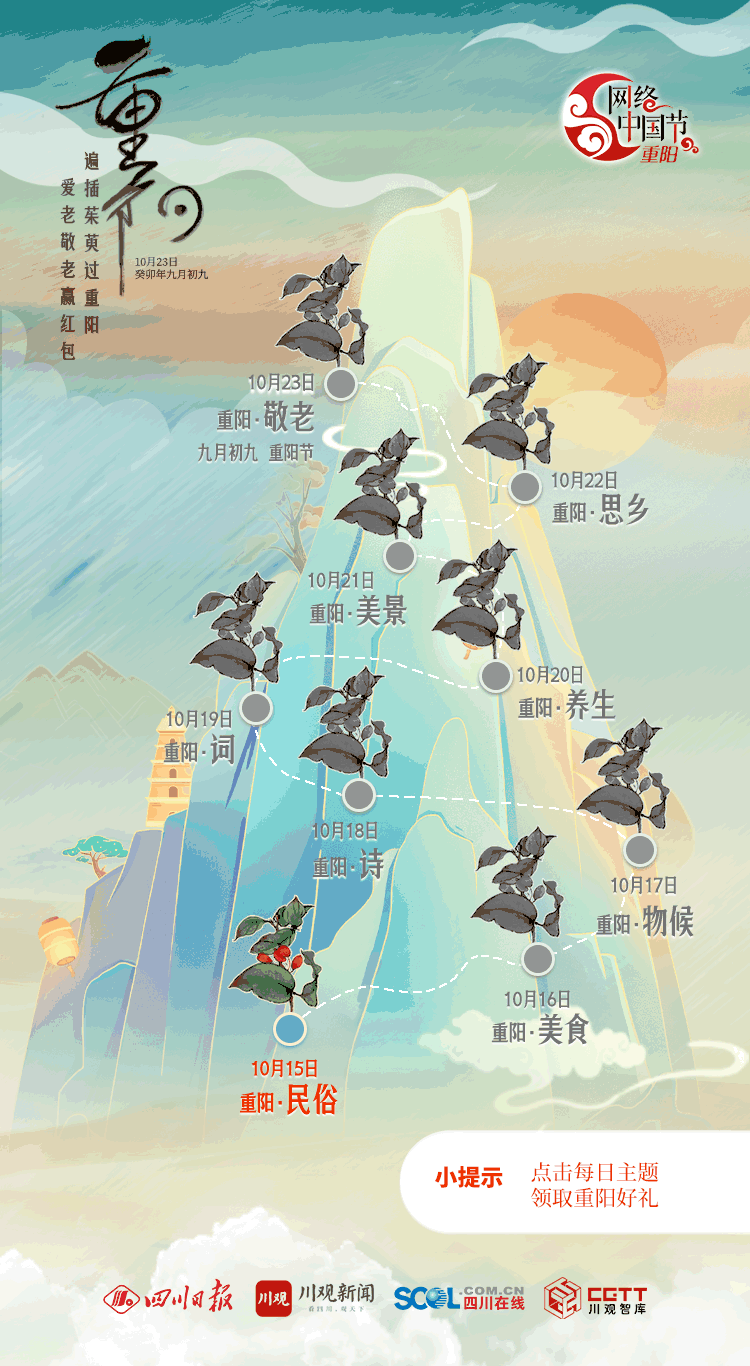Open the 10月15日 重阳·民俗 theme

[x=289, y=1028]
